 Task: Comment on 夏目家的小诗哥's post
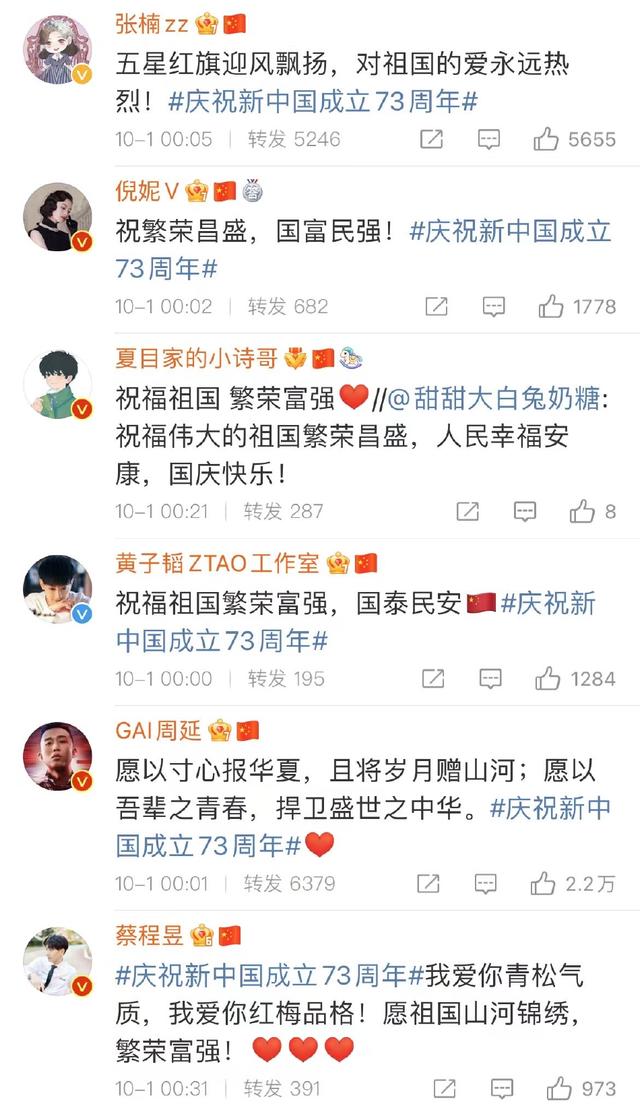525,511
